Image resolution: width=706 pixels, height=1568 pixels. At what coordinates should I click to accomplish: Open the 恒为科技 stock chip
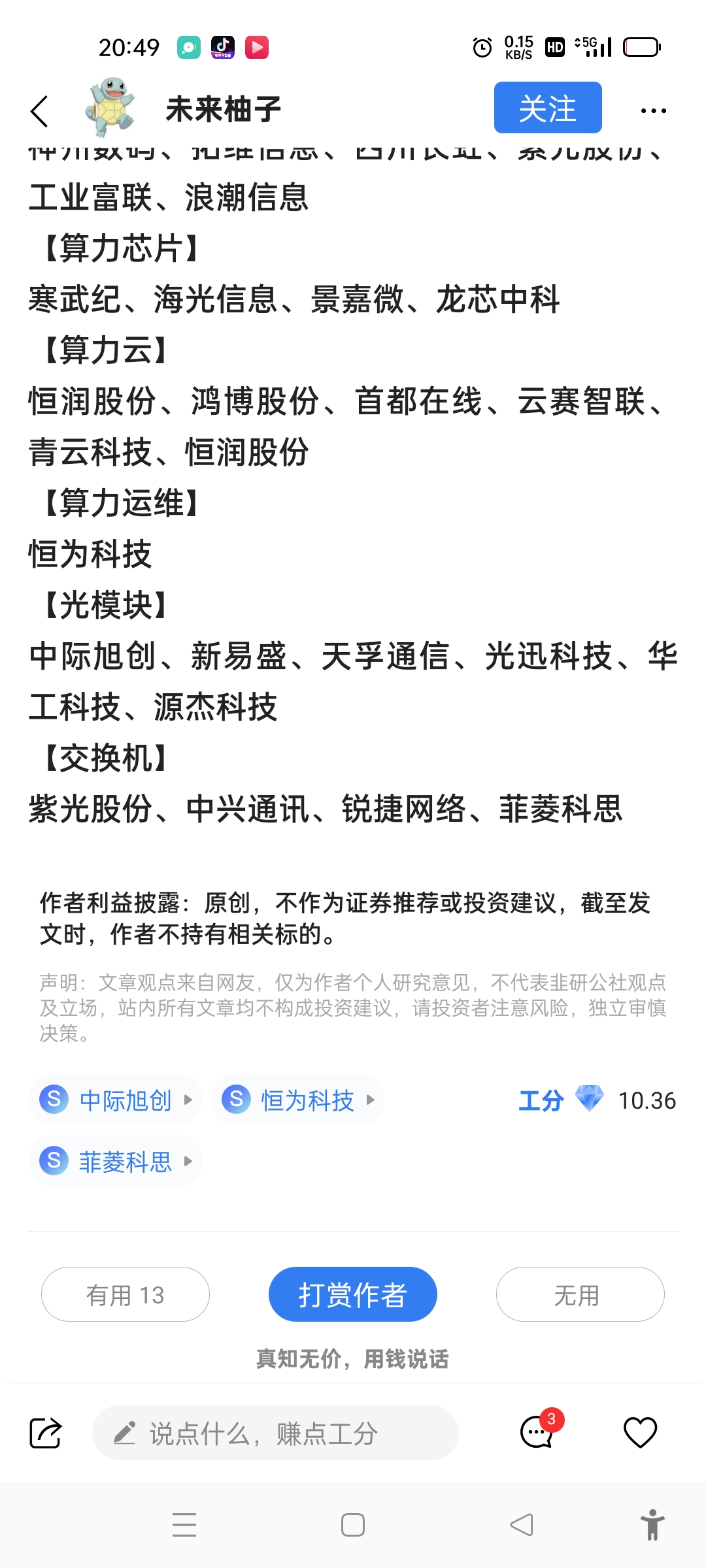coord(298,1100)
